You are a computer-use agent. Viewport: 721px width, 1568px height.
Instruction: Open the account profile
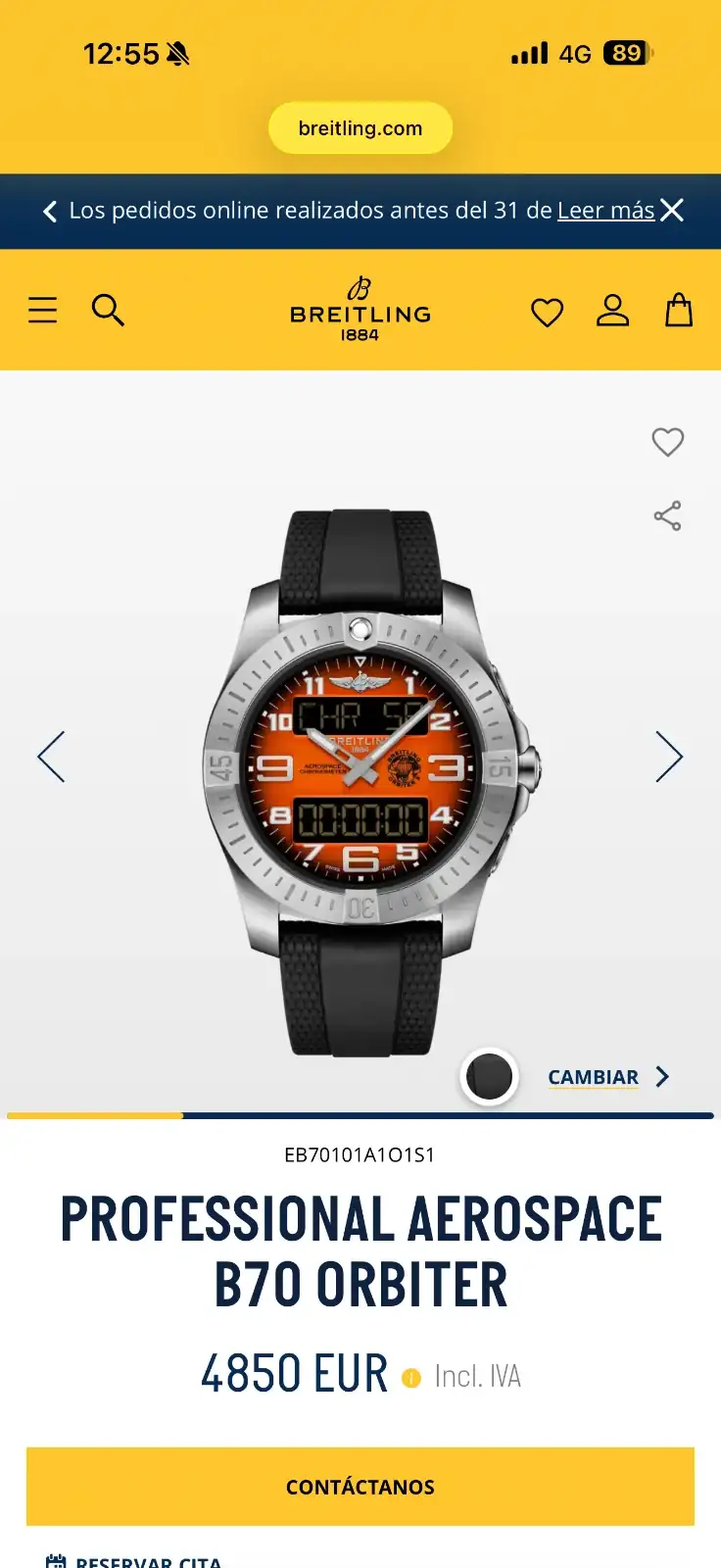click(x=613, y=311)
